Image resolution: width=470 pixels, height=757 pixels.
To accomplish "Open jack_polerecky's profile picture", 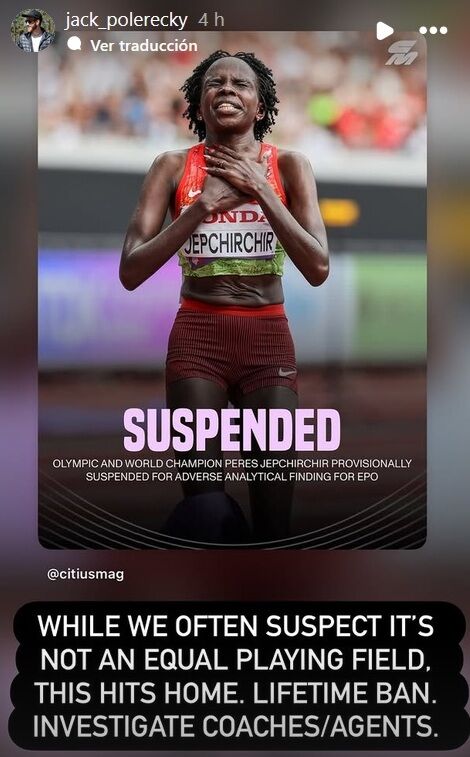I will coord(33,30).
